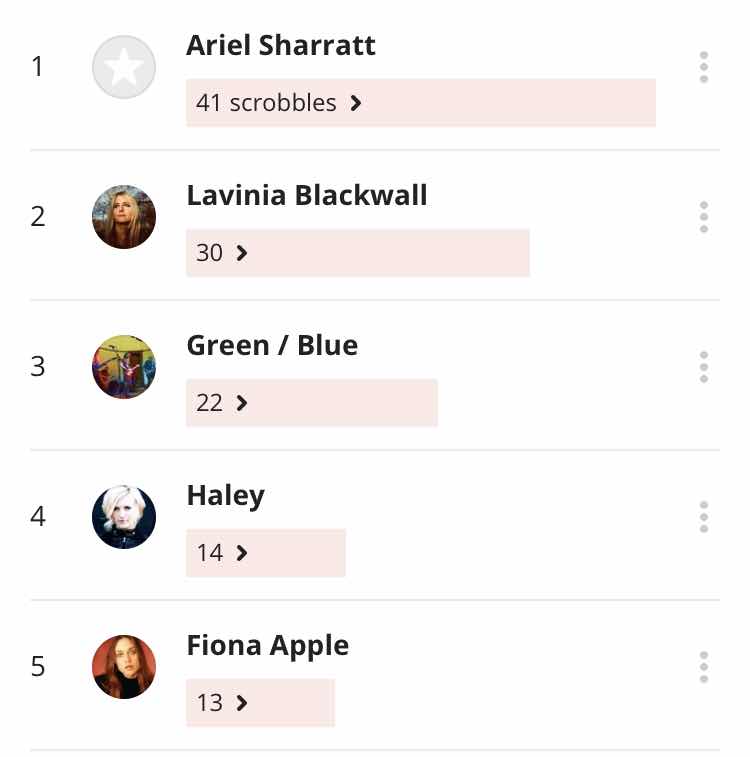The image size is (750, 757).
Task: View the 41 scrobbles for Ariel Sharratt
Action: (x=278, y=103)
